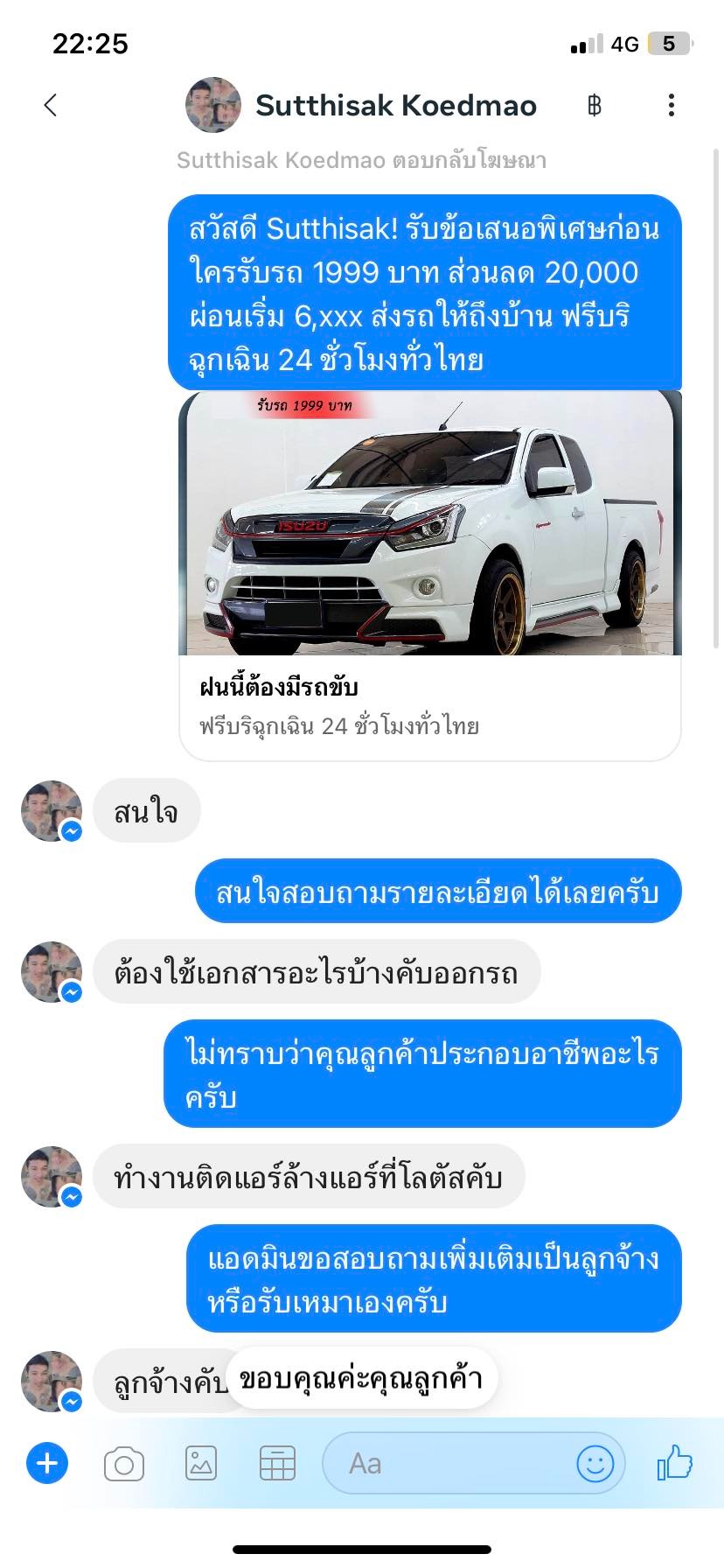Open the camera to take a photo
This screenshot has height=1568, width=724.
[x=124, y=1463]
